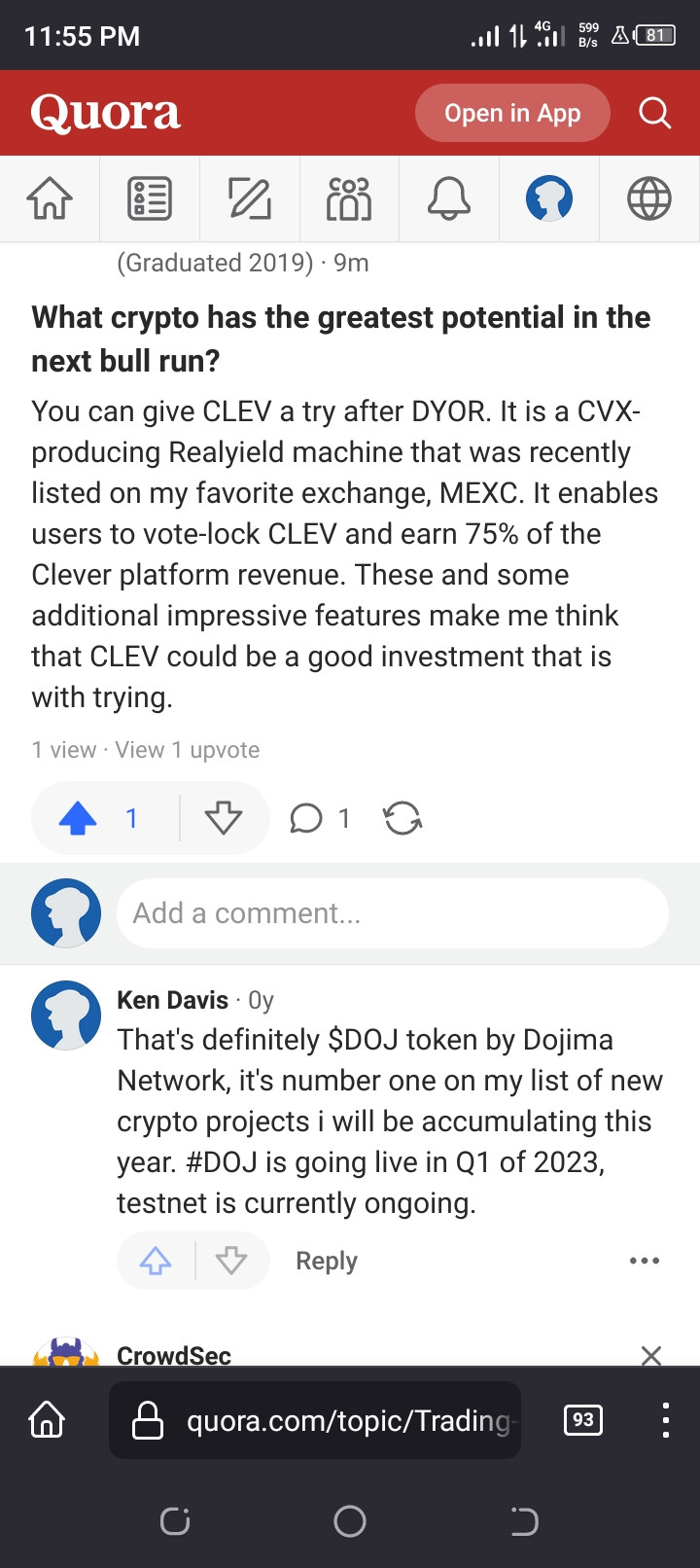View 1 upvote link

pyautogui.click(x=188, y=750)
